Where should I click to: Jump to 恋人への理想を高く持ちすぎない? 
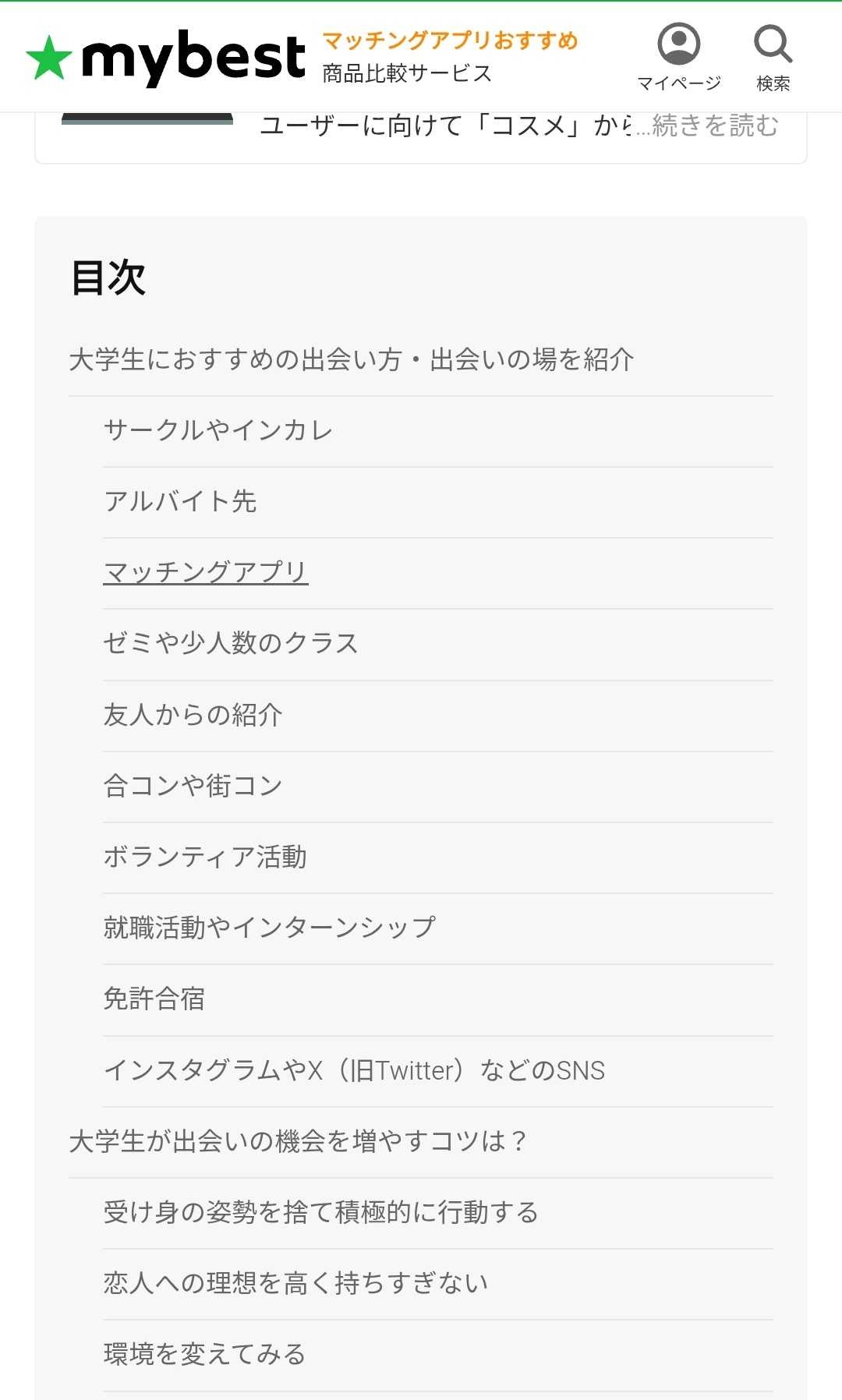(x=295, y=1283)
